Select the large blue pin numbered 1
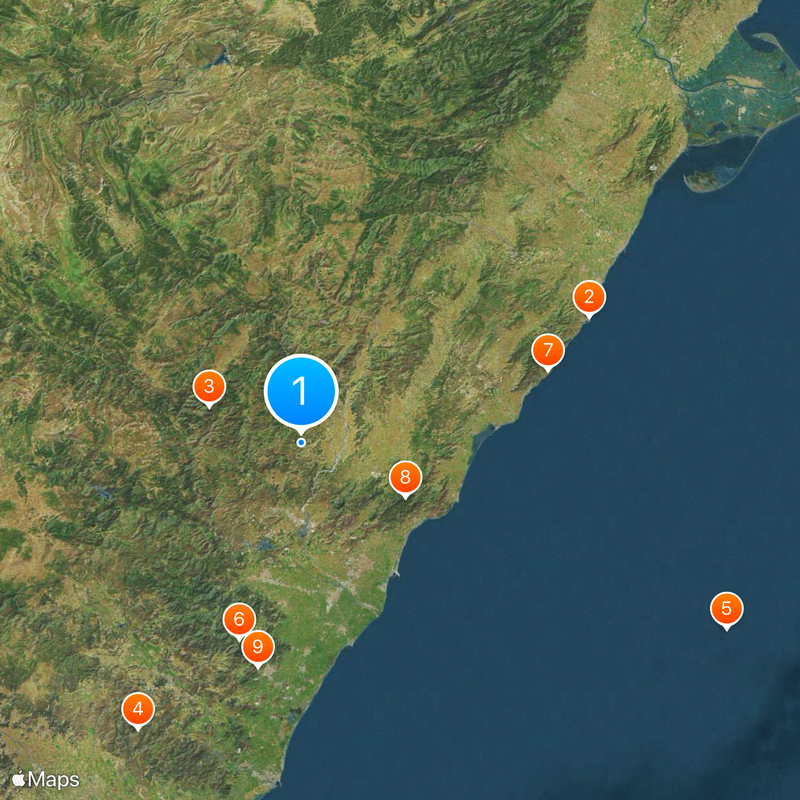Viewport: 800px width, 800px height. 301,391
